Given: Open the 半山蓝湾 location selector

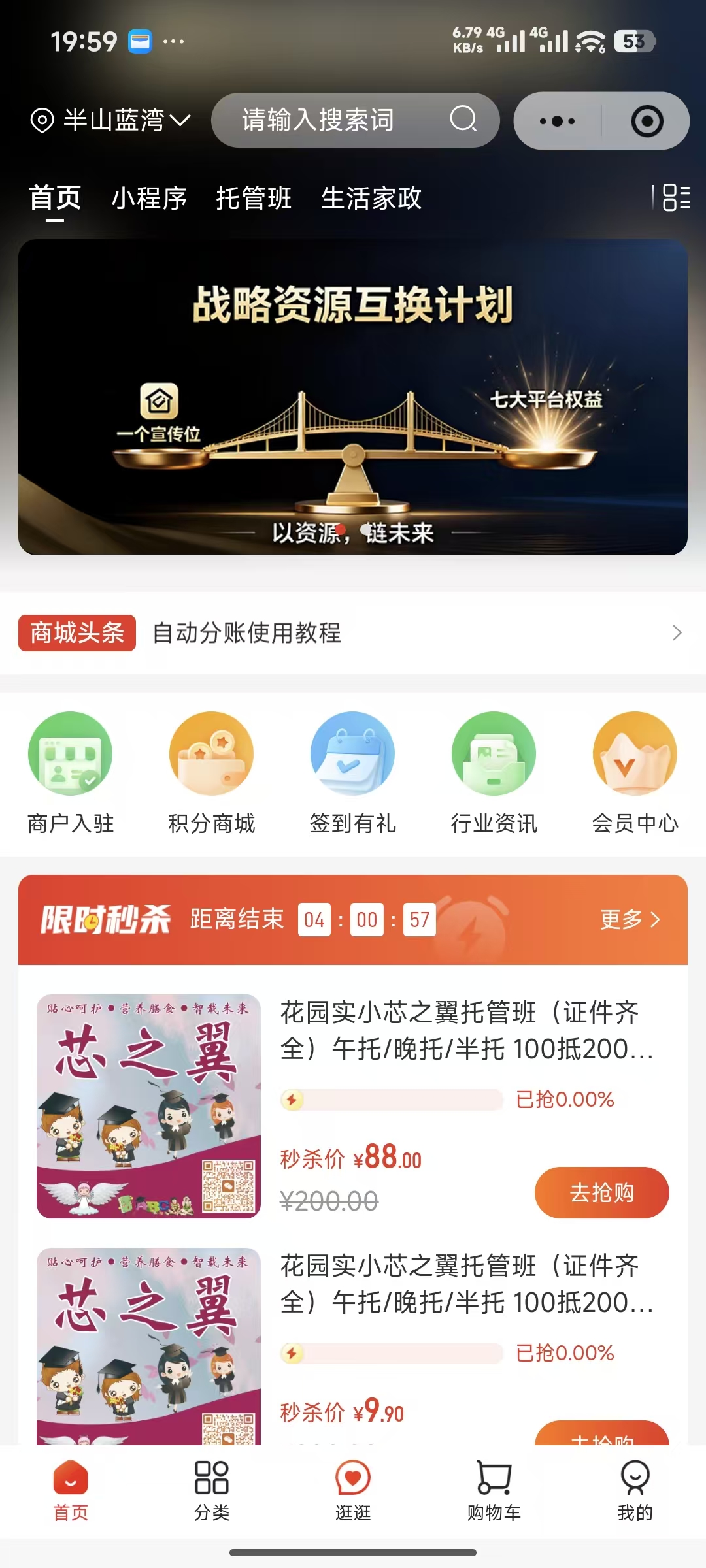Looking at the screenshot, I should (111, 120).
